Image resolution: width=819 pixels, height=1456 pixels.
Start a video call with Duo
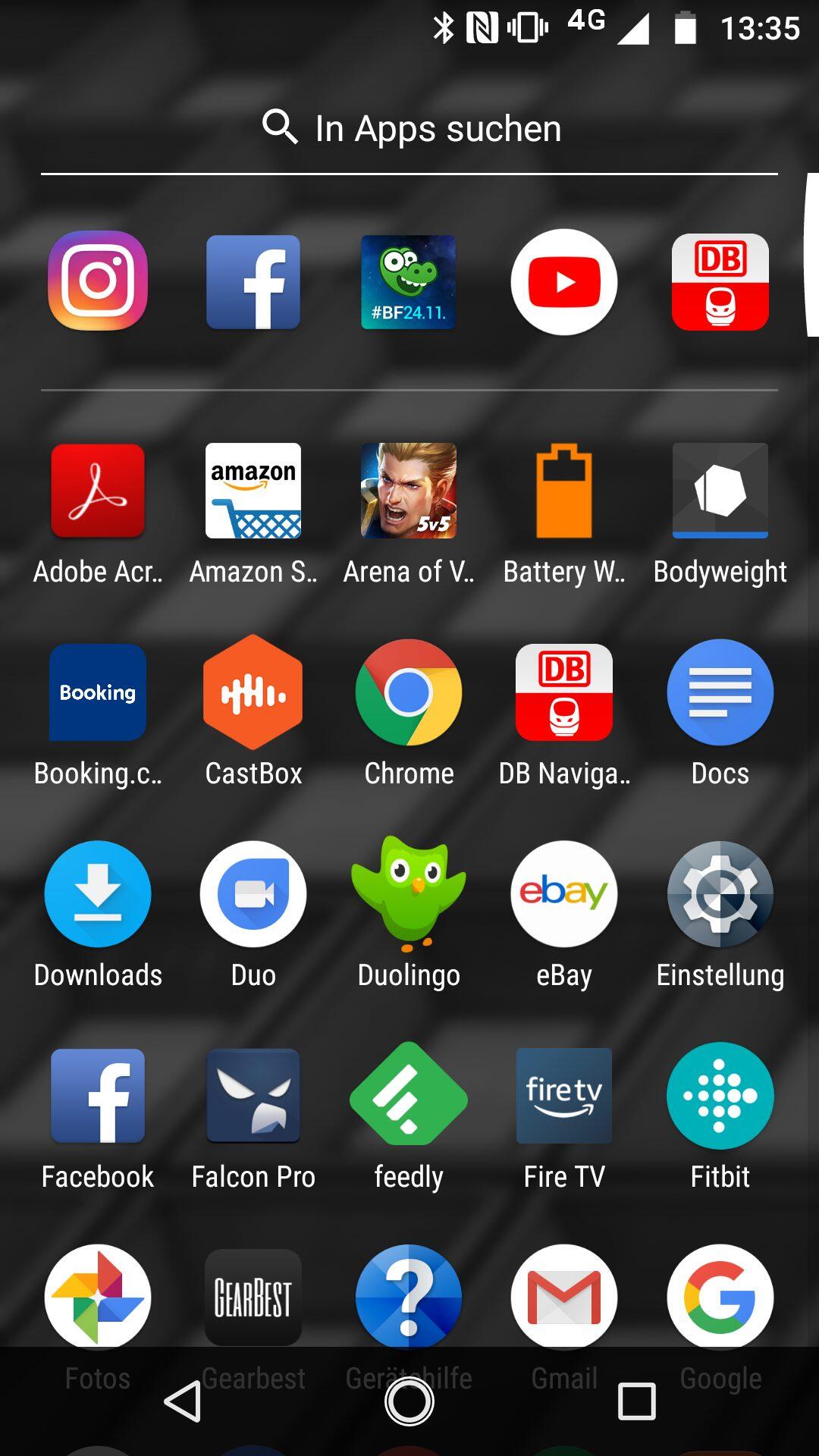pos(253,894)
